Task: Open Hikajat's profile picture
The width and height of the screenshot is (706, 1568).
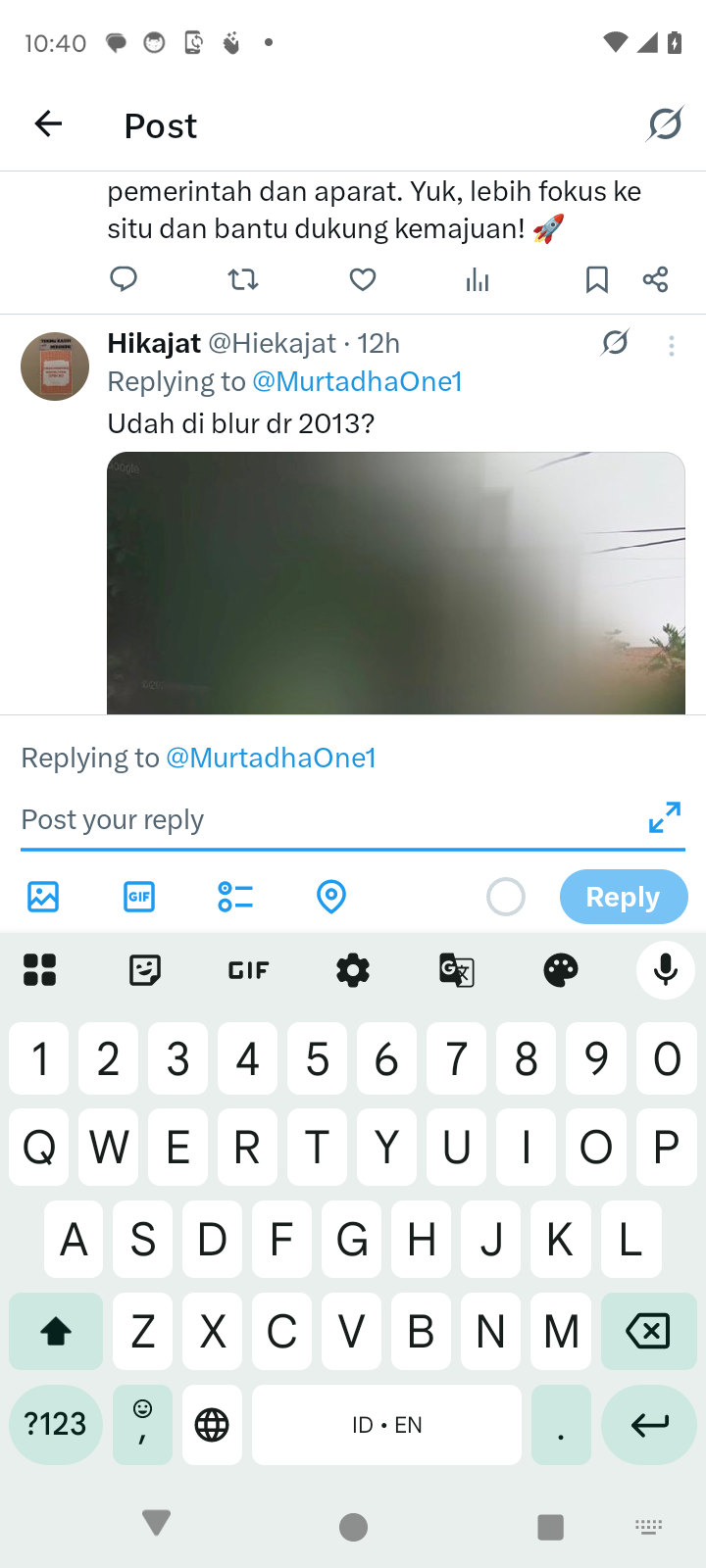Action: [55, 367]
